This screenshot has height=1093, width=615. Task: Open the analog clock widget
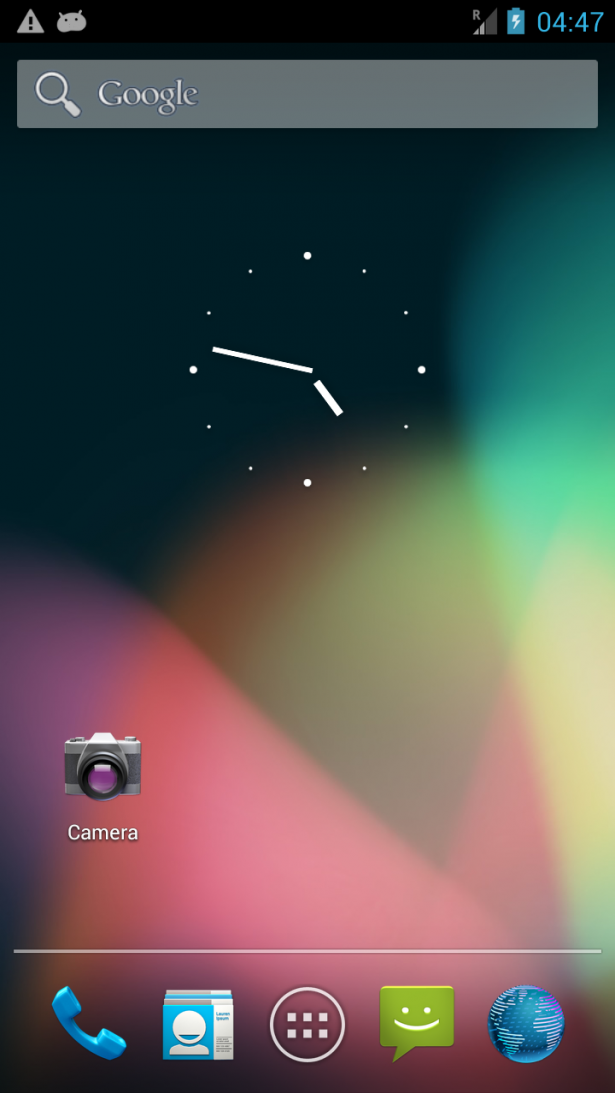[x=307, y=369]
